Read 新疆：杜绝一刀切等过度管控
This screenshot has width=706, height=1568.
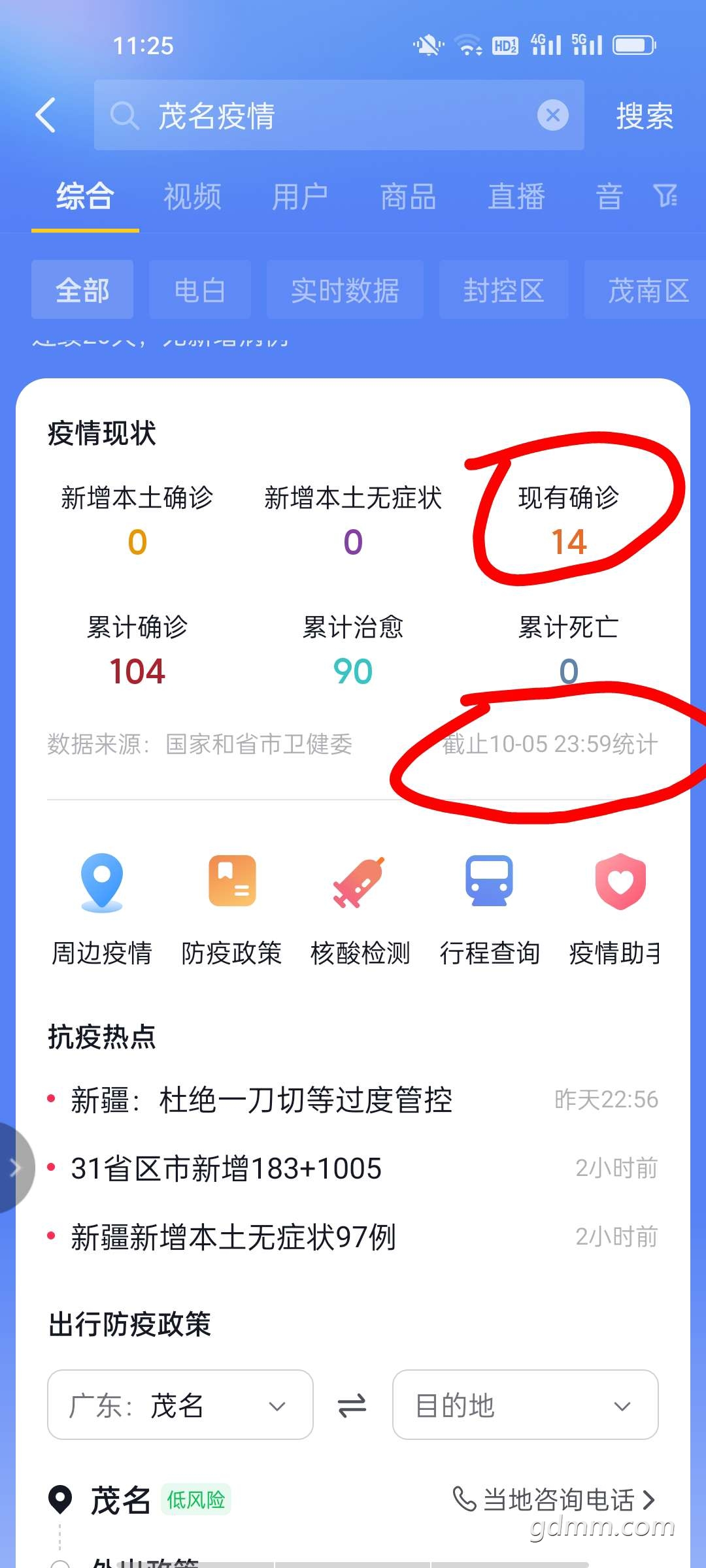[261, 1100]
